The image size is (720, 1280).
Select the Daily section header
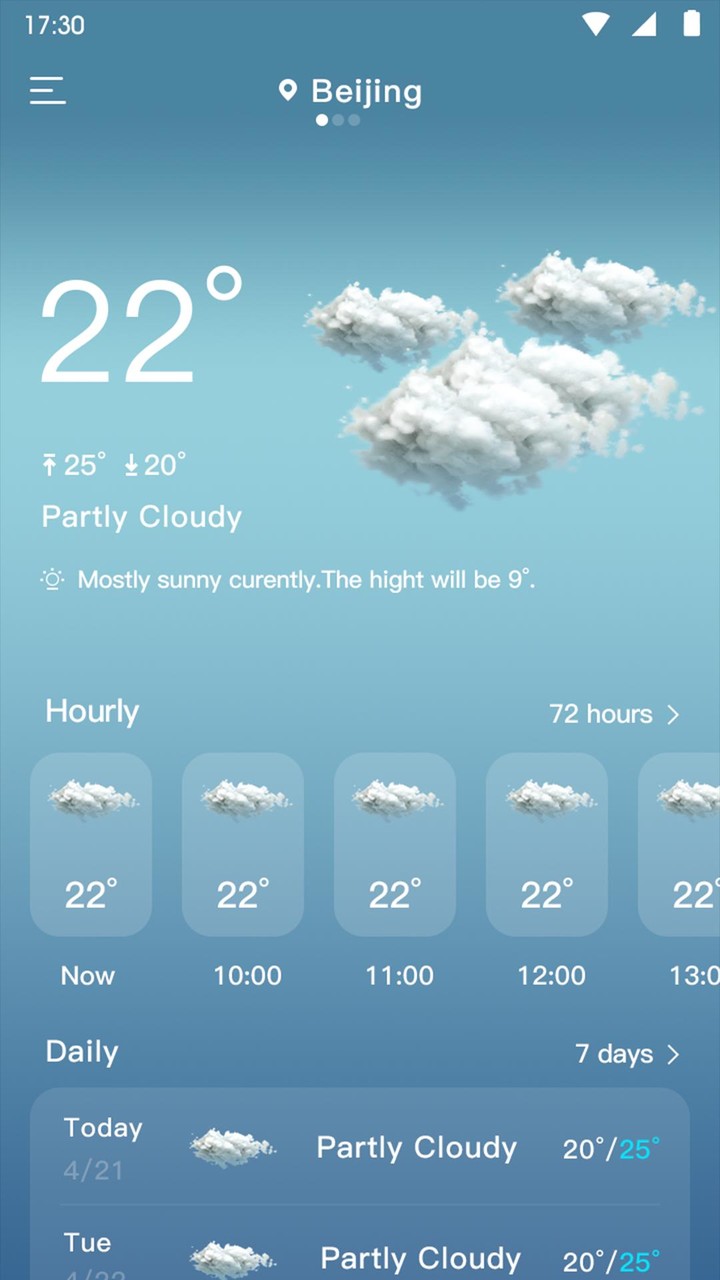80,1051
